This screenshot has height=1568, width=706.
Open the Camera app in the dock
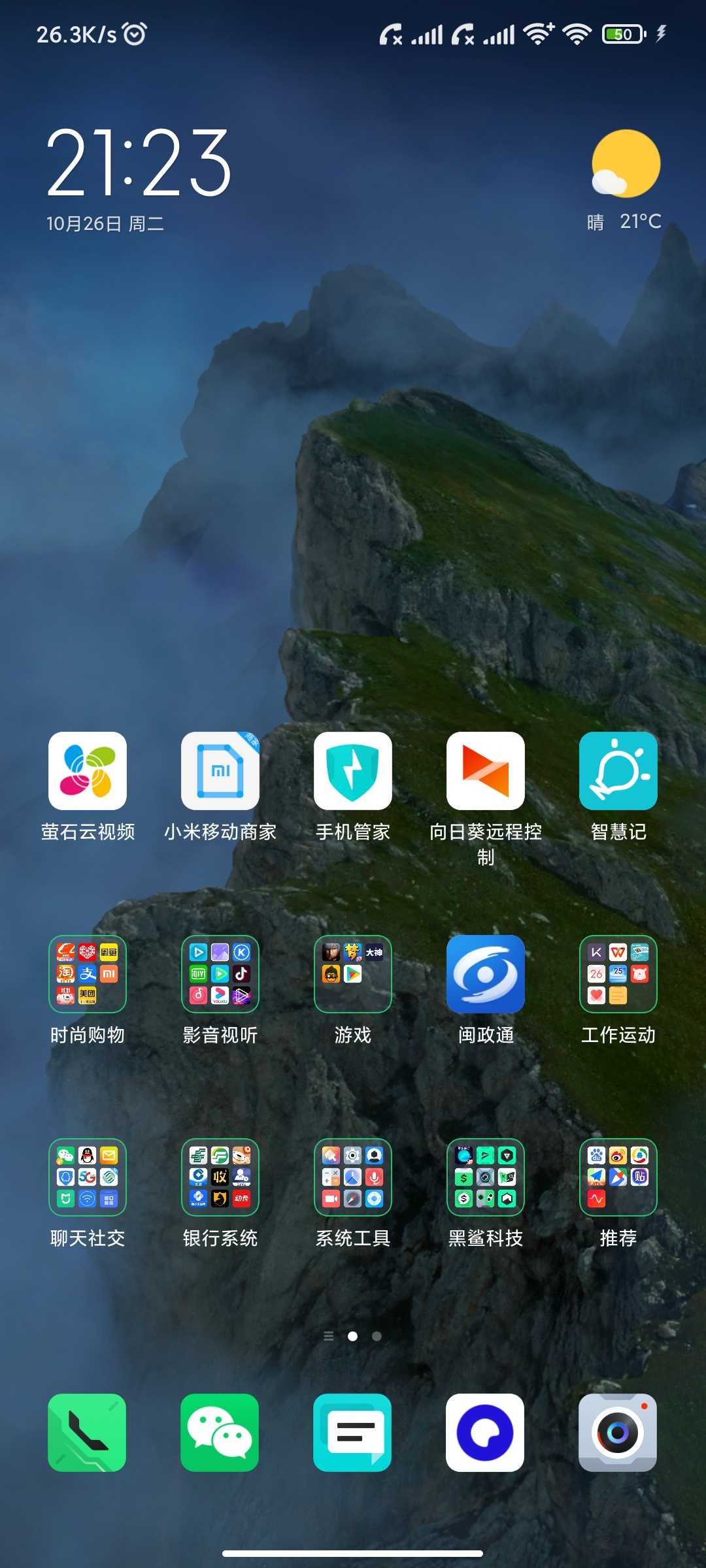[618, 1433]
